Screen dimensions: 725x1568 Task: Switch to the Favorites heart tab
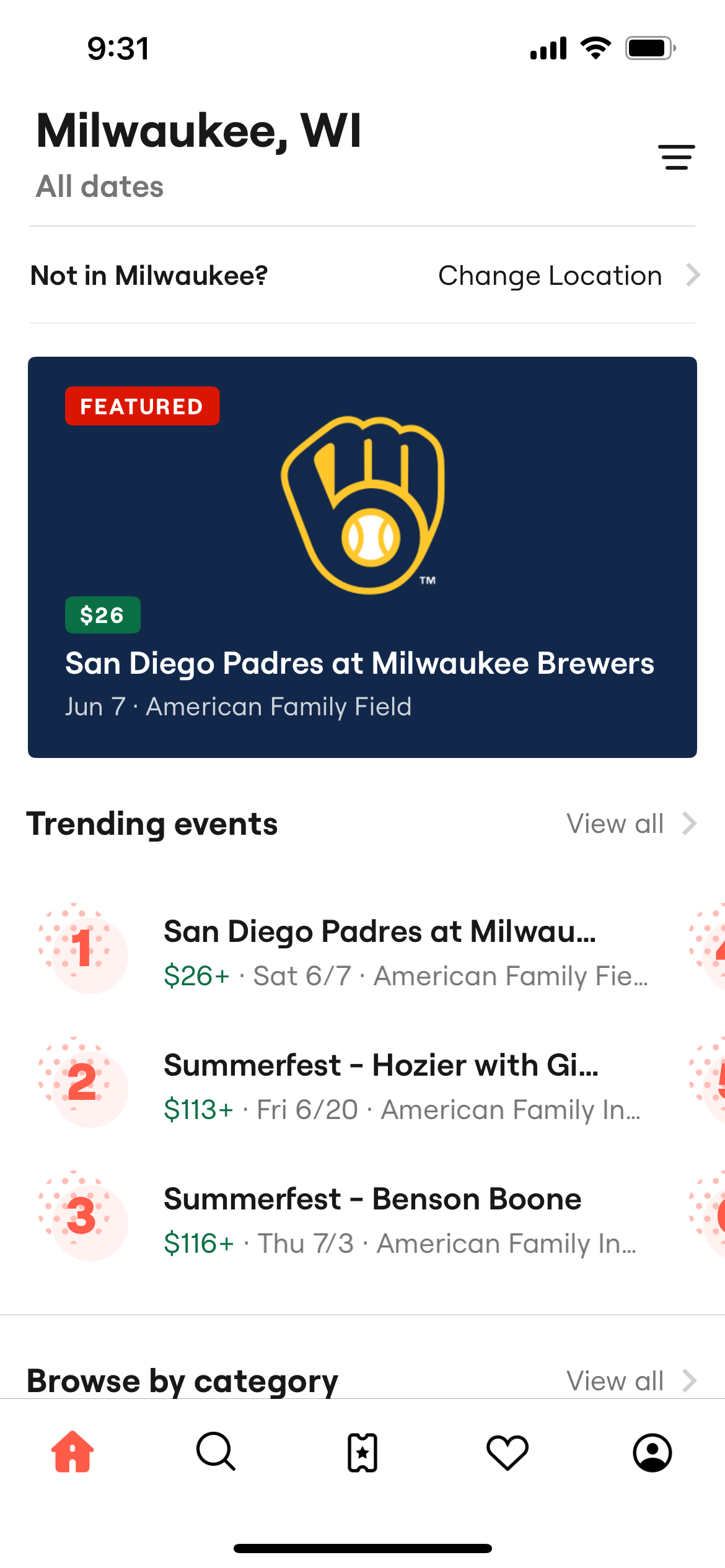click(507, 1452)
